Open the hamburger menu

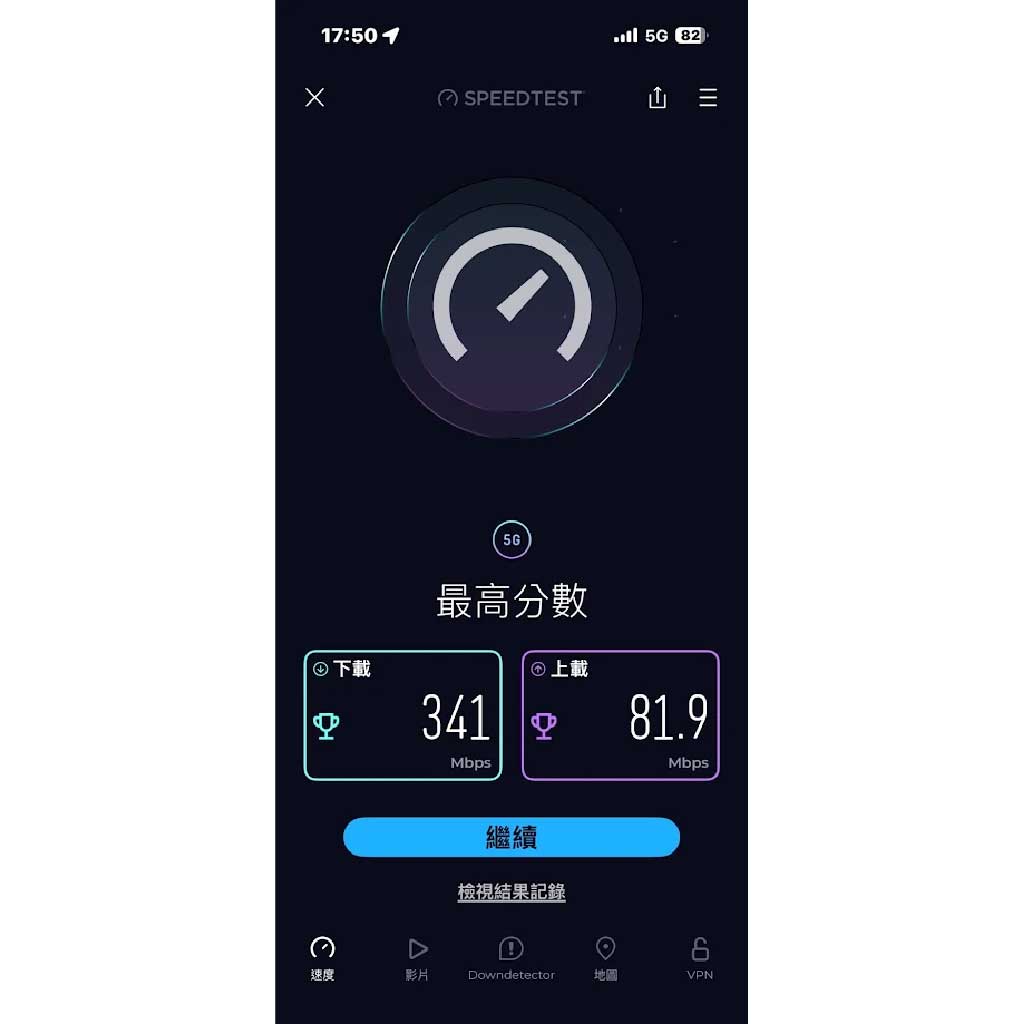pos(708,97)
